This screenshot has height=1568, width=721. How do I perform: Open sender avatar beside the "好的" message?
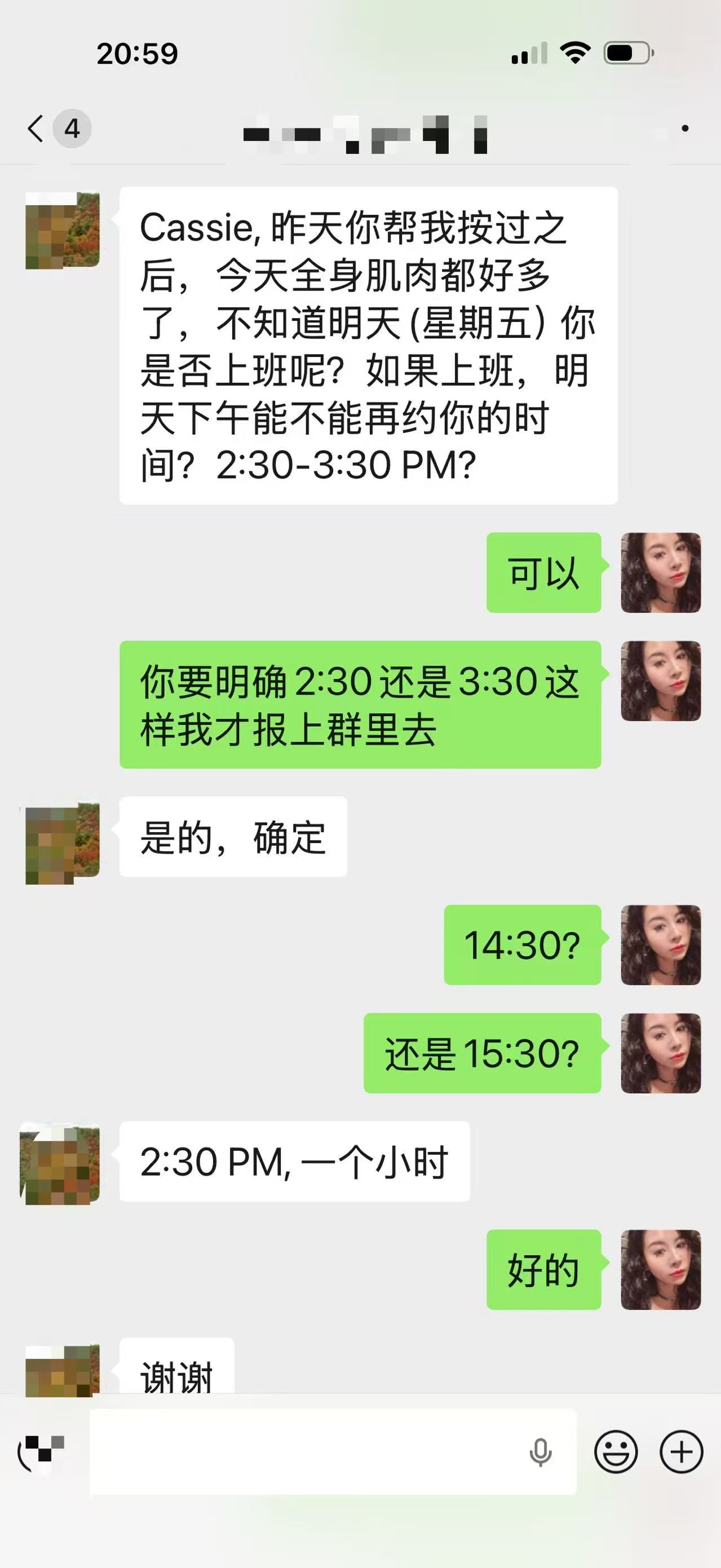click(x=661, y=1270)
